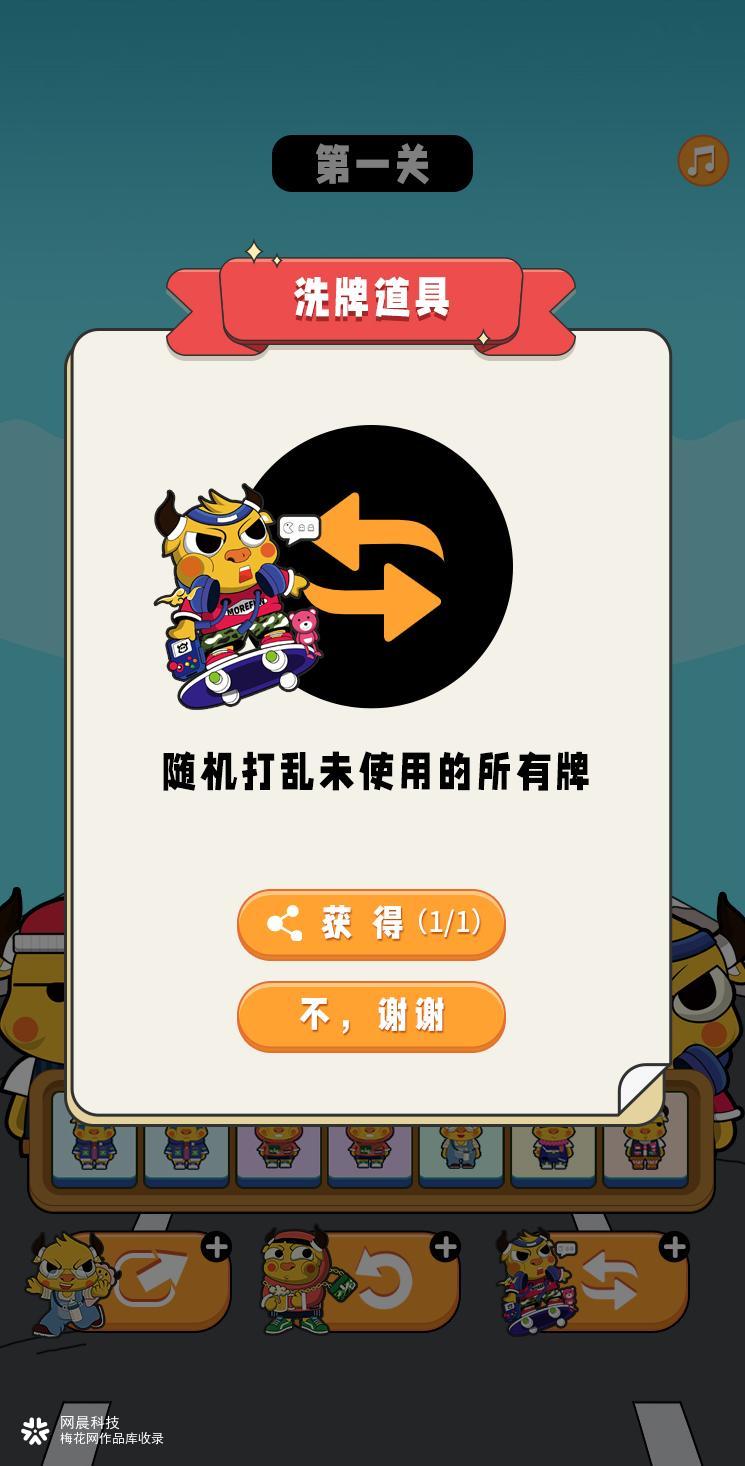The width and height of the screenshot is (745, 1466).
Task: Tap the 获得 share button
Action: pos(371,923)
